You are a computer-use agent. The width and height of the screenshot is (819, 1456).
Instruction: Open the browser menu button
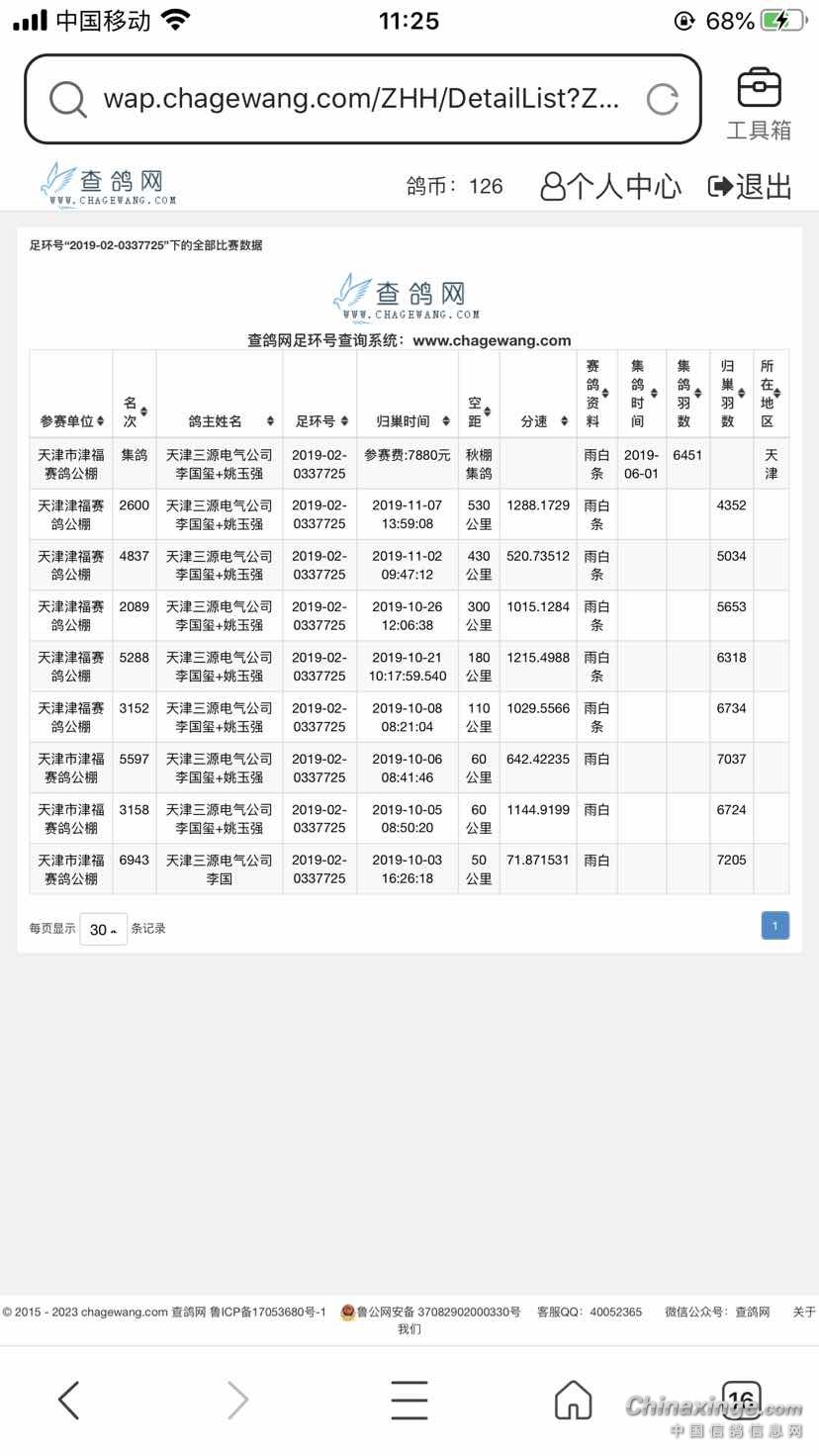pos(409,1400)
